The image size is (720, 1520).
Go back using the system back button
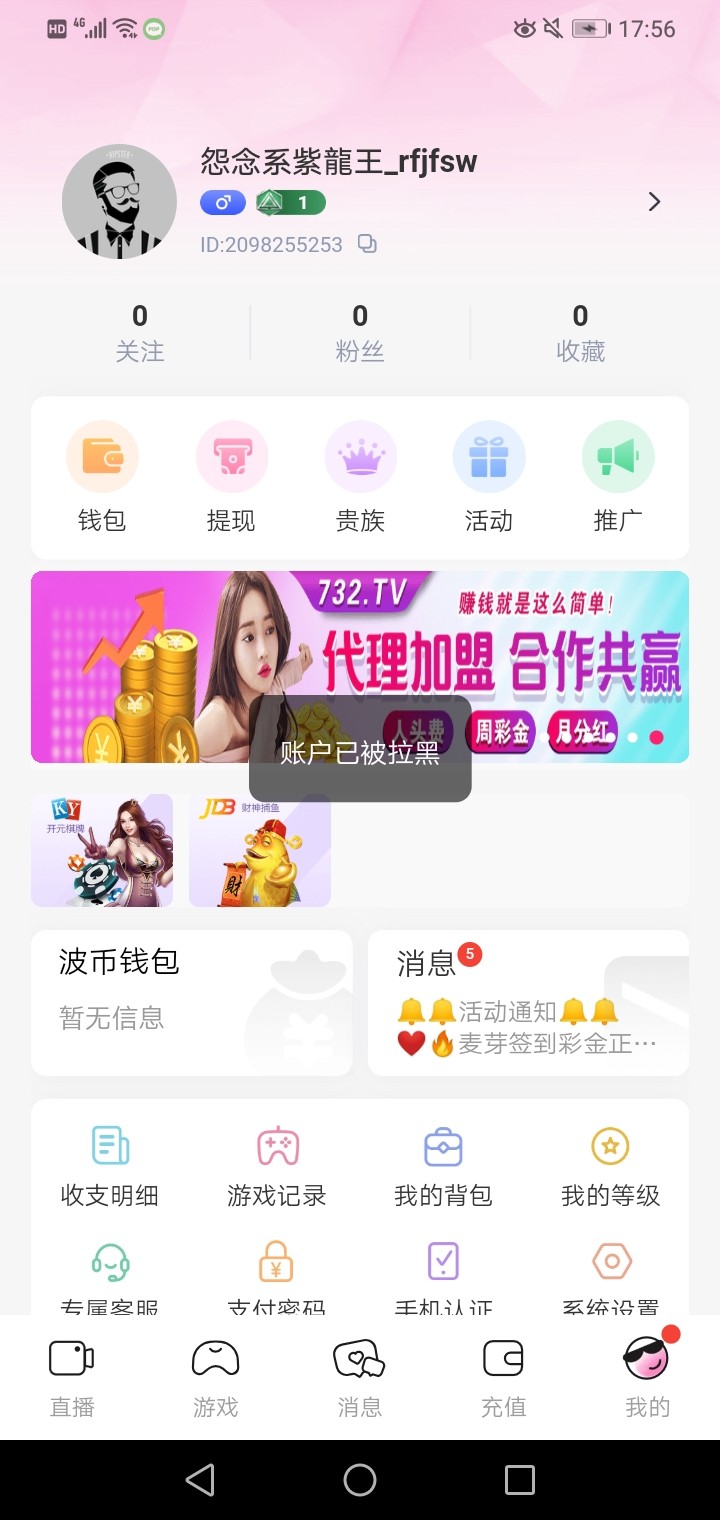click(200, 1480)
